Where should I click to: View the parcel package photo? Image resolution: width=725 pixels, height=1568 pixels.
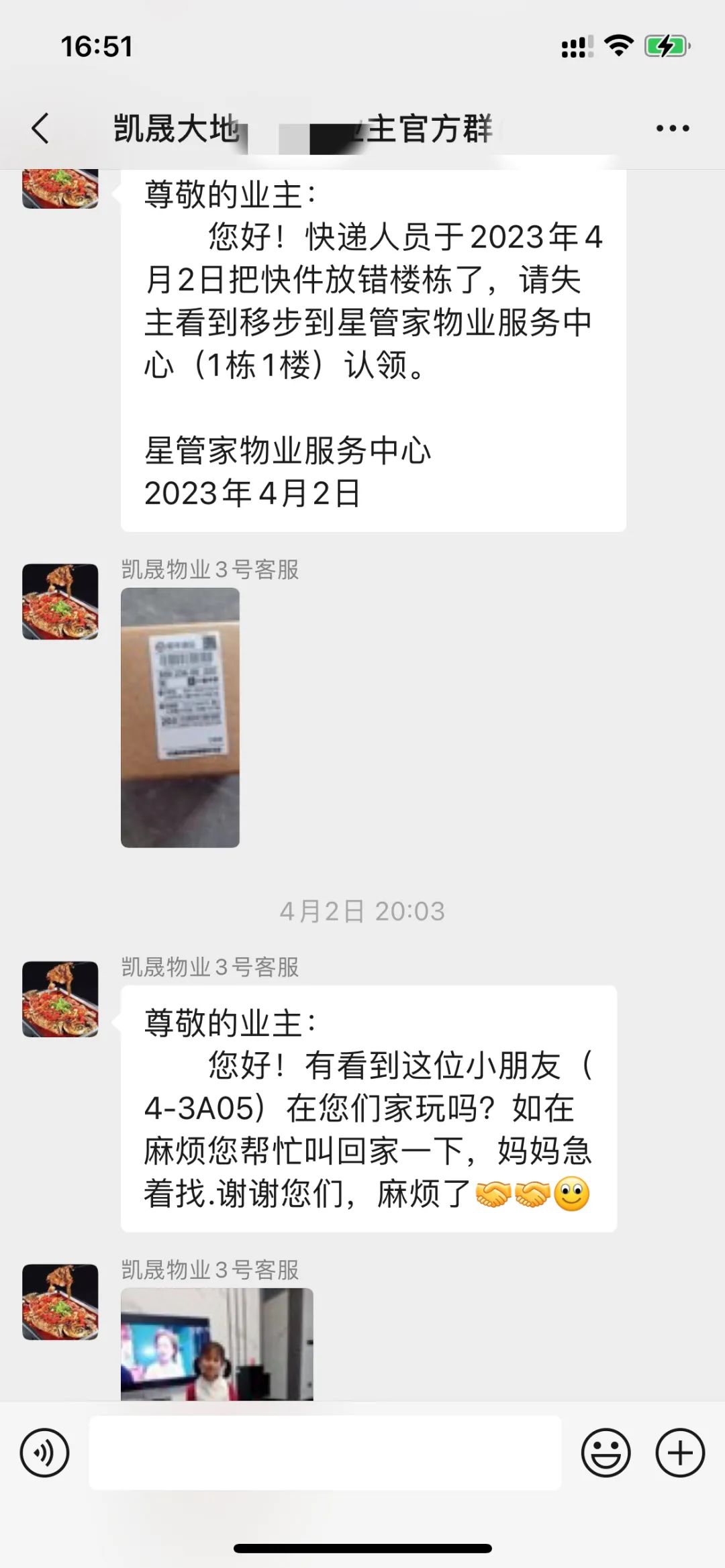[180, 717]
